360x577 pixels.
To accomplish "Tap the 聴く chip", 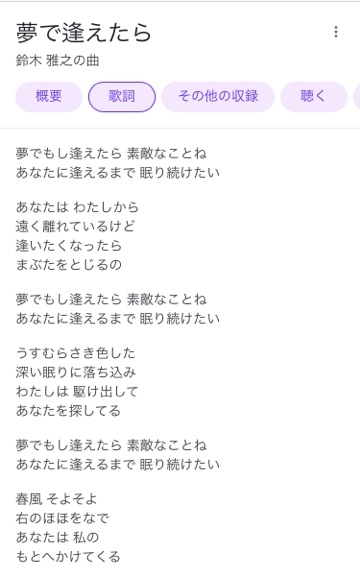I will (x=314, y=97).
